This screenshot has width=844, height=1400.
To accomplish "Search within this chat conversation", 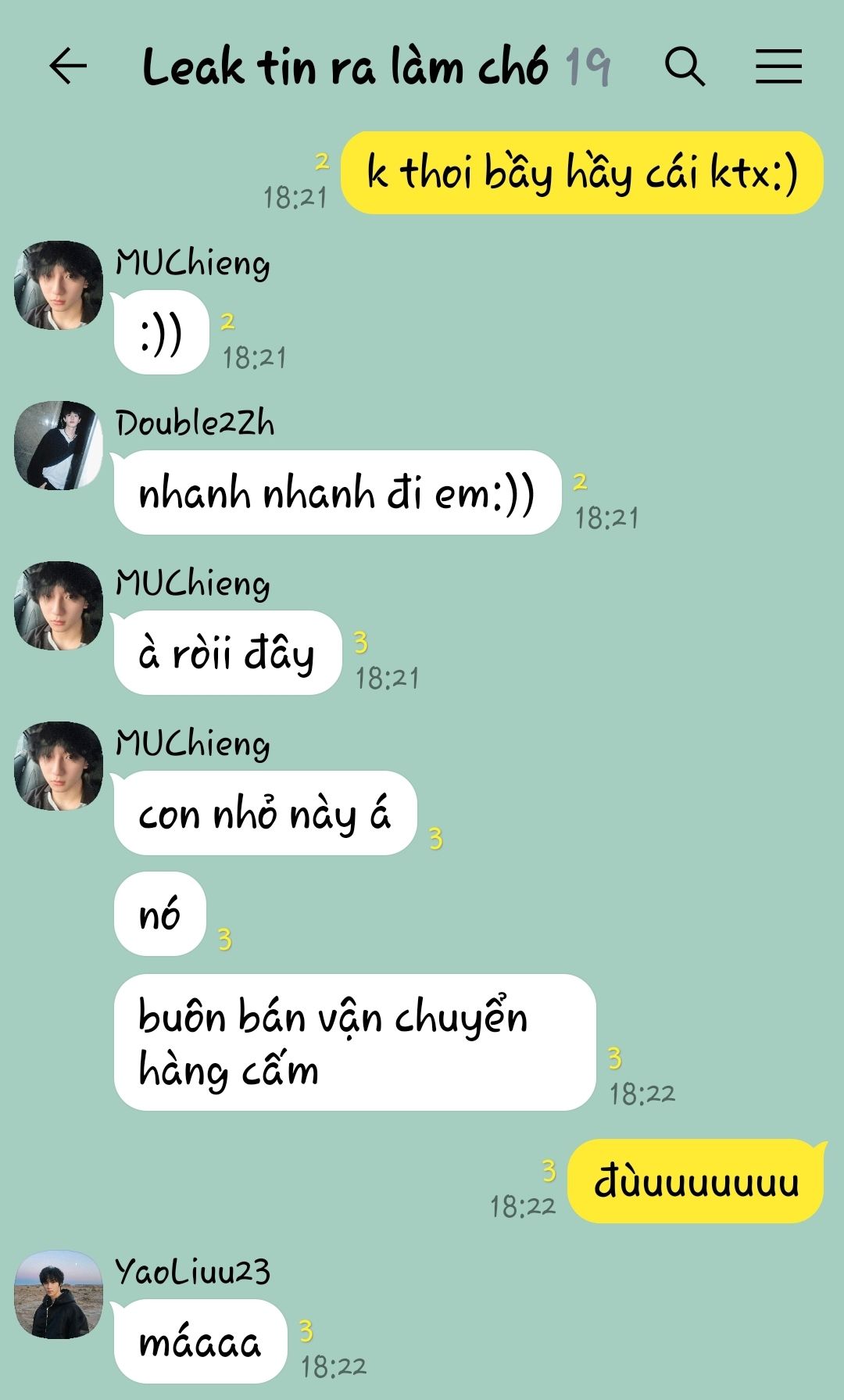I will tap(685, 66).
